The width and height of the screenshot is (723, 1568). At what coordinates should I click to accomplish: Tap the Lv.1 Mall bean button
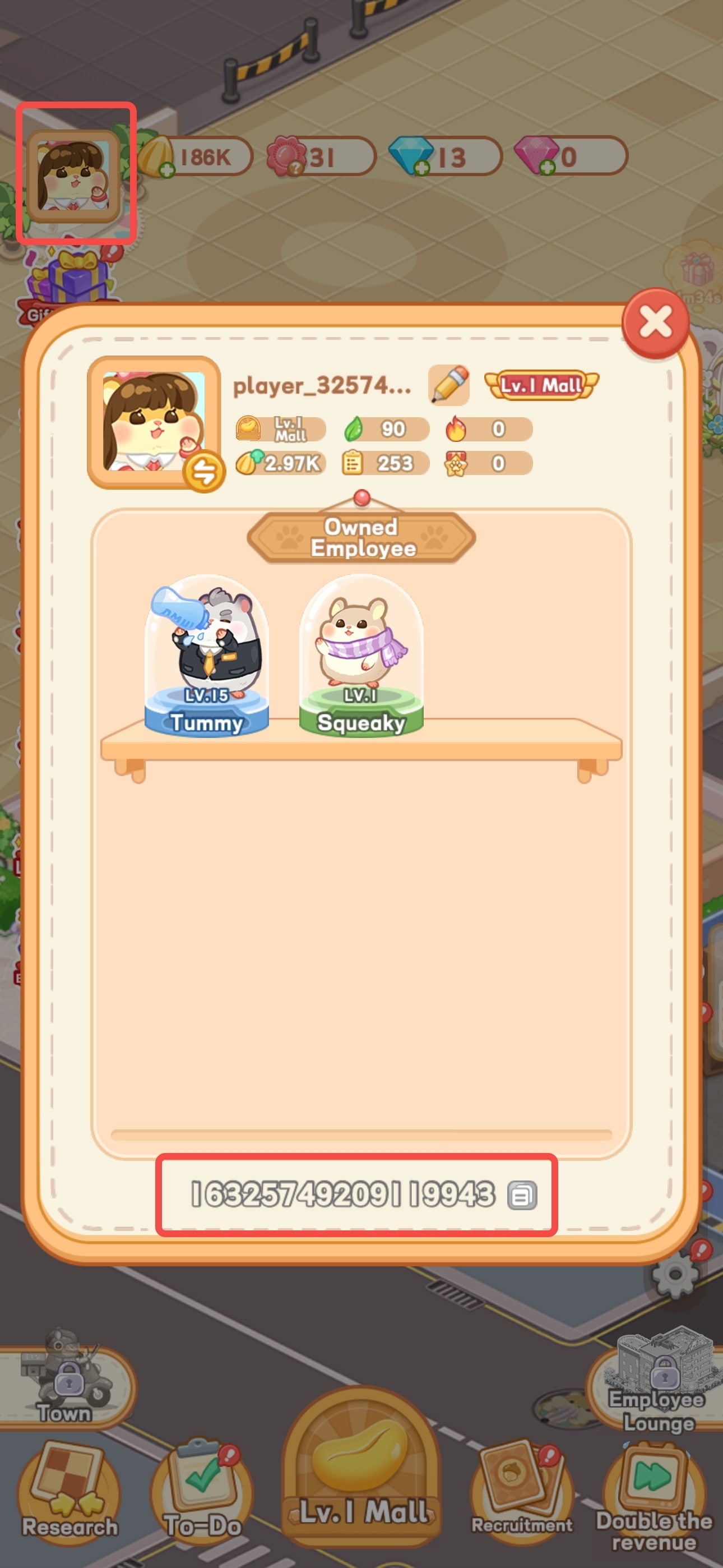[362, 1468]
